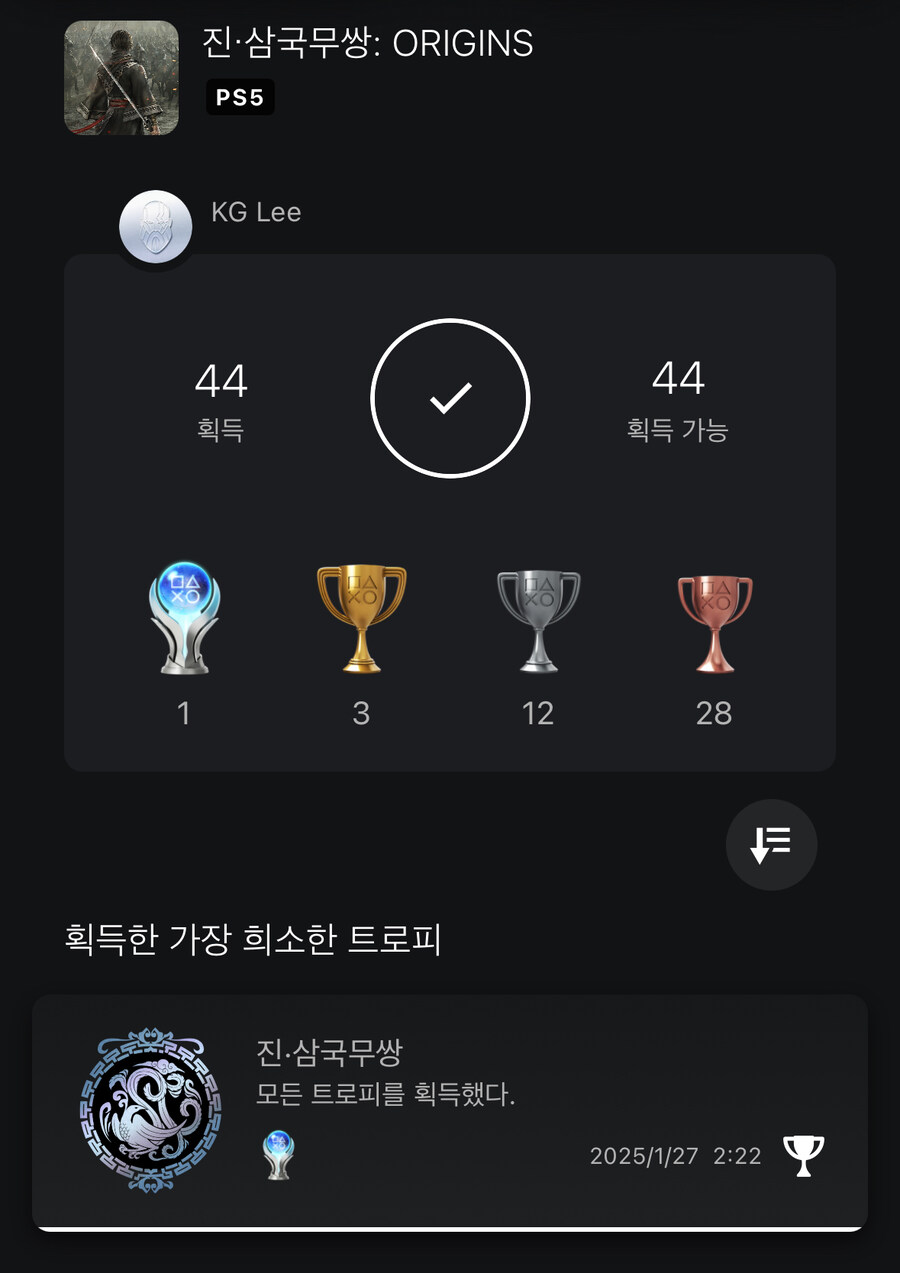Click the checkmark completion circle
Screen dimensions: 900x1273
tap(451, 397)
